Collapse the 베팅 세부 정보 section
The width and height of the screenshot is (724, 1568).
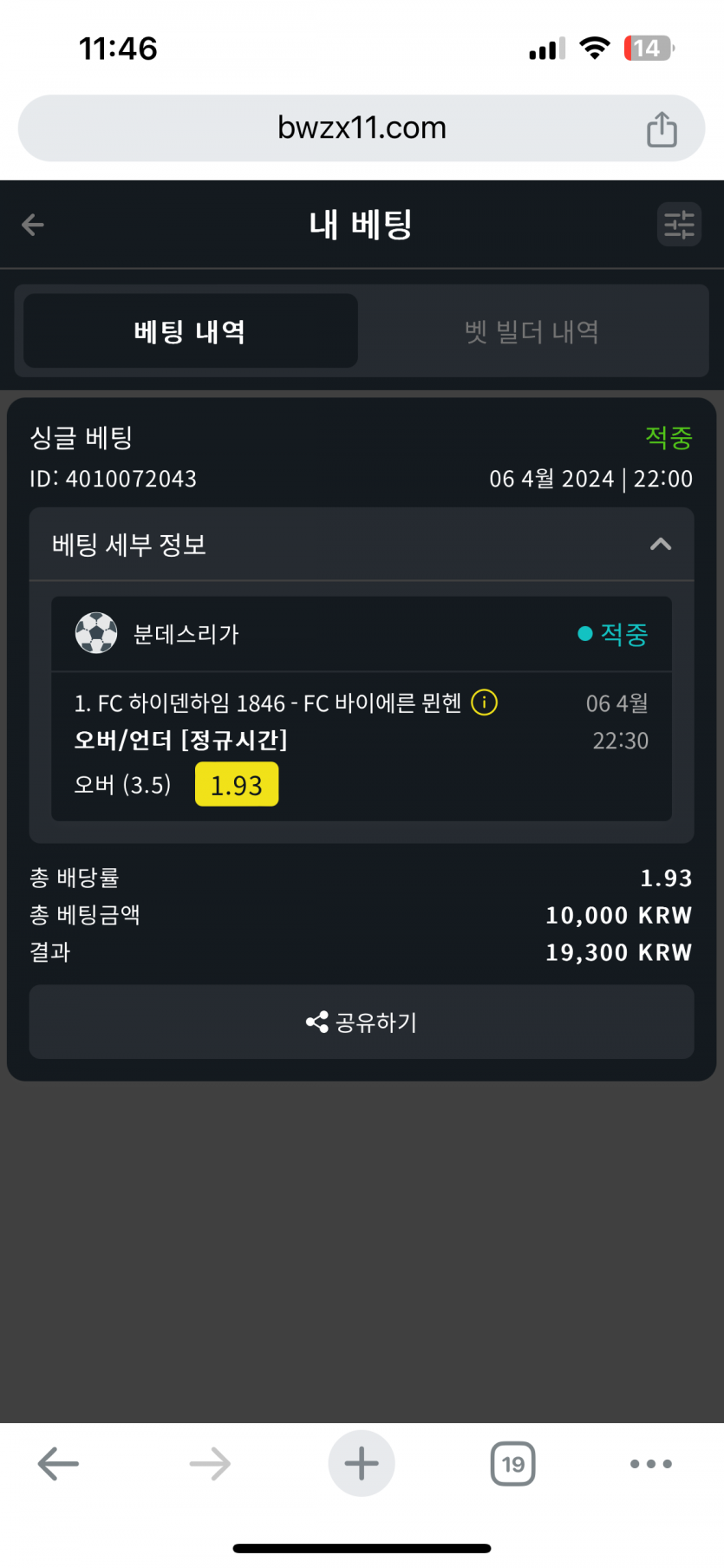pos(661,545)
